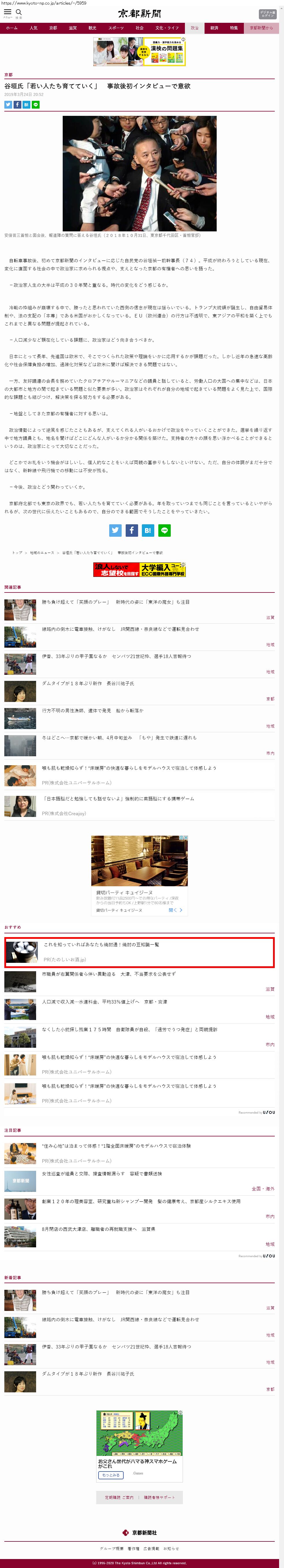The image size is (284, 1568).
Task: Open the 地域のニュース breadcrumb link
Action: 42,553
